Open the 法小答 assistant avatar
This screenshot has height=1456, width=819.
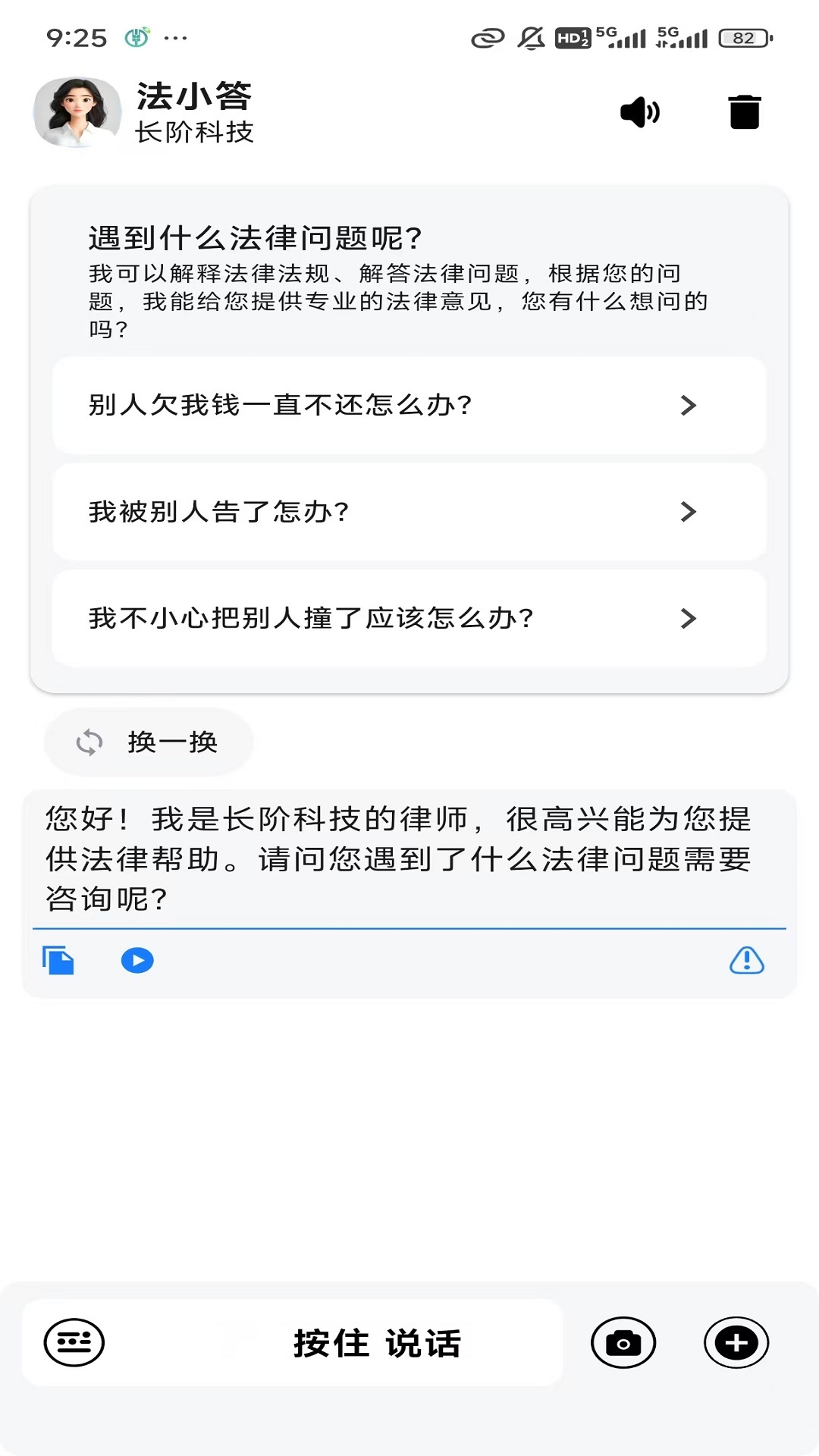[x=77, y=112]
